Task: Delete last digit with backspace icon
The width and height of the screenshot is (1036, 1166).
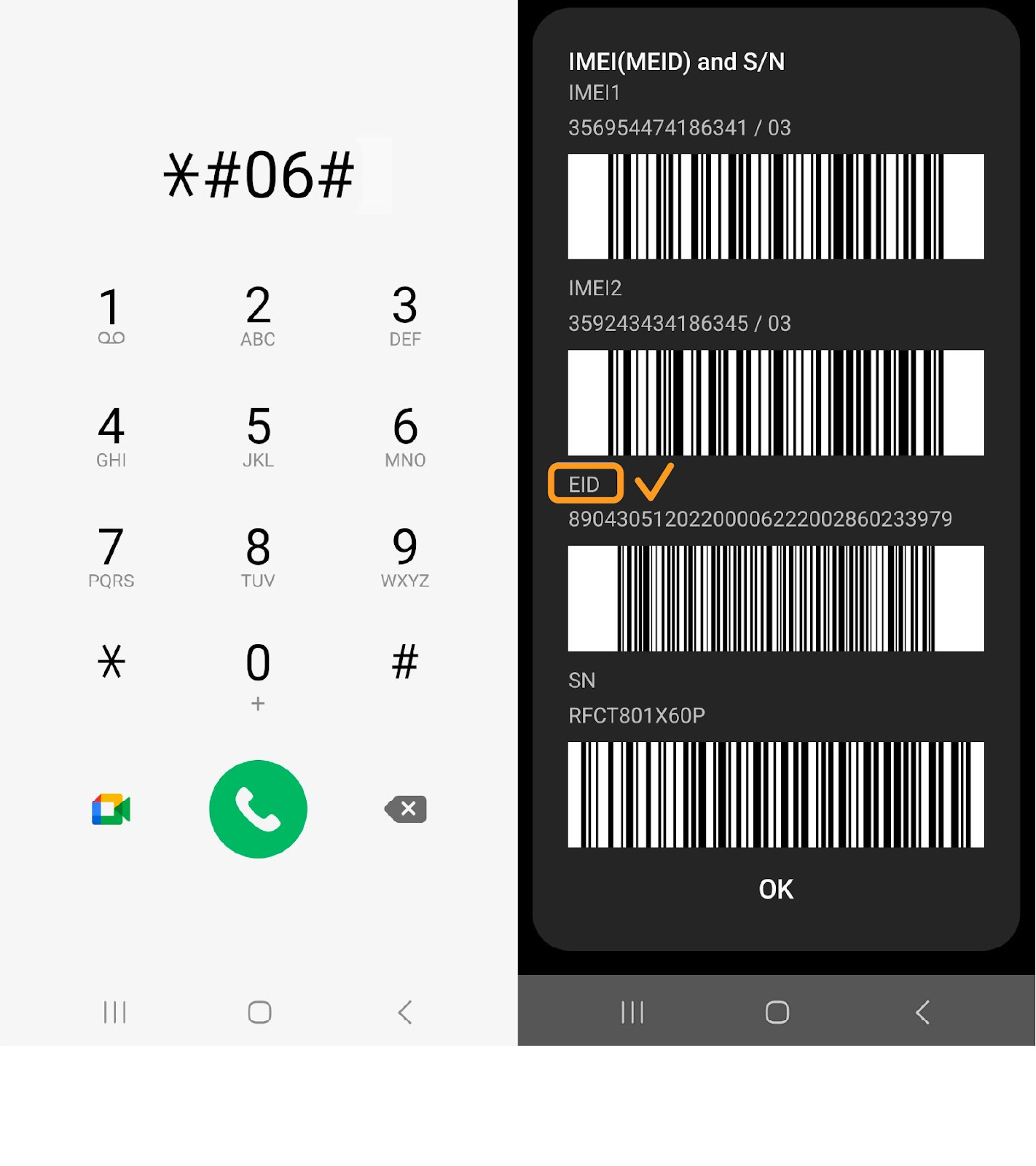Action: 406,809
